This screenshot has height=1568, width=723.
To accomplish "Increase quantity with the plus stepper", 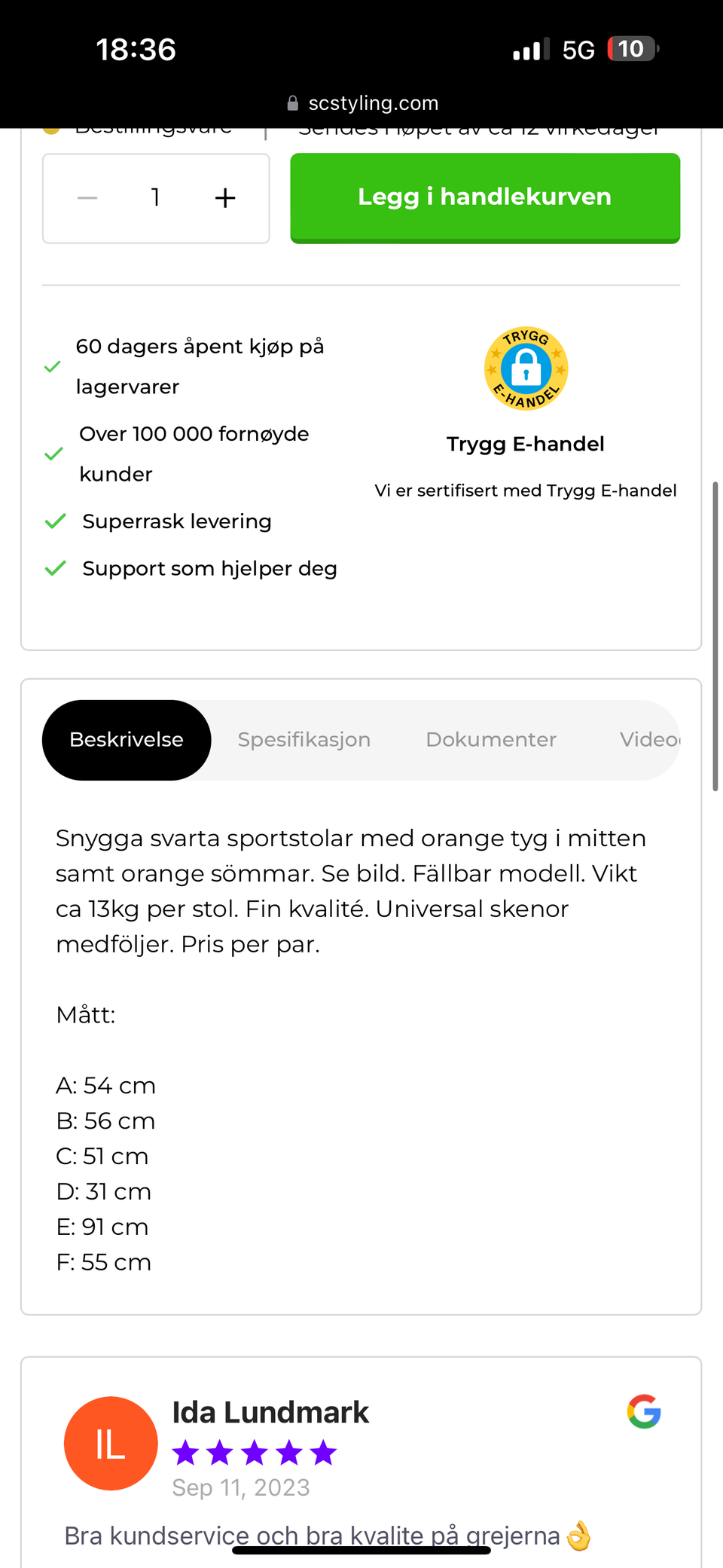I will [224, 198].
